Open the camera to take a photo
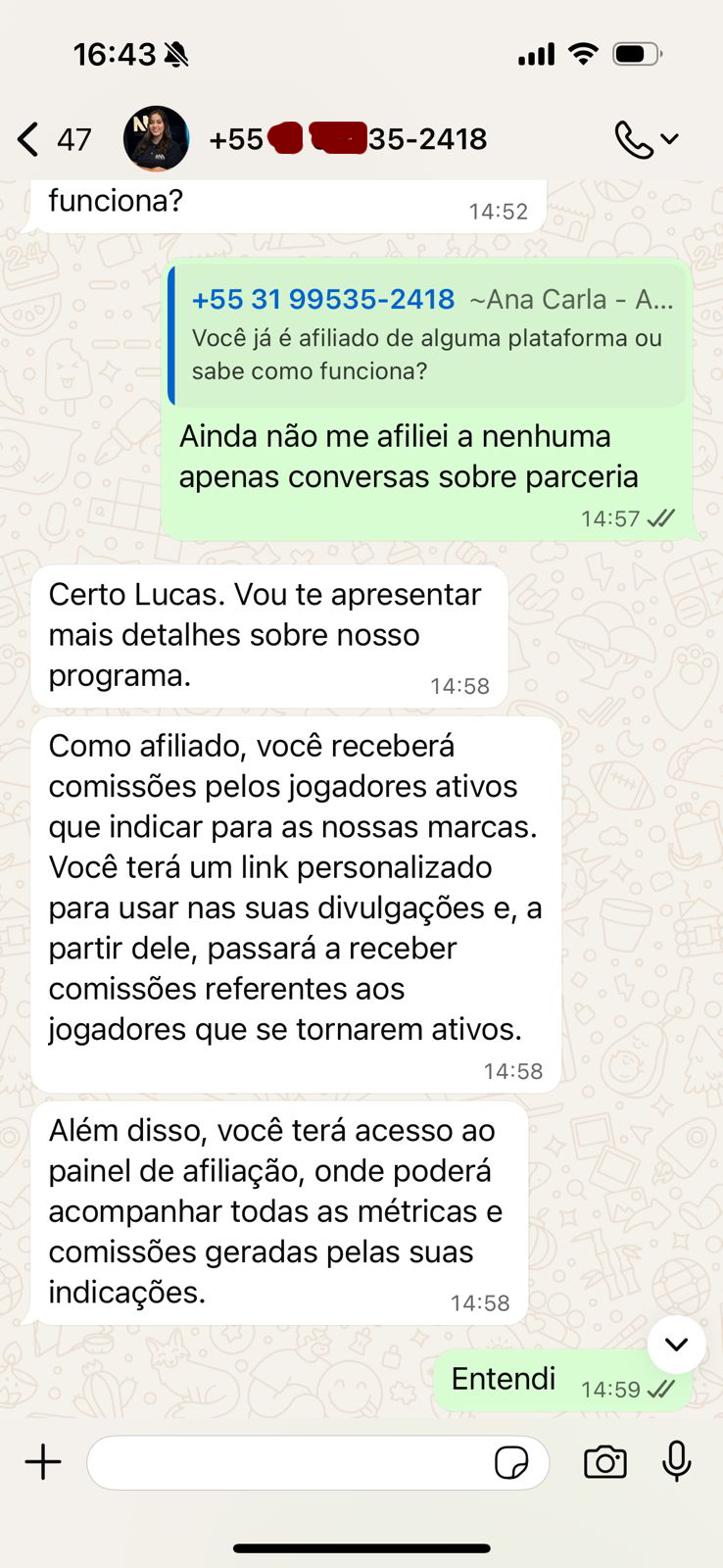The width and height of the screenshot is (723, 1568). [x=604, y=1462]
